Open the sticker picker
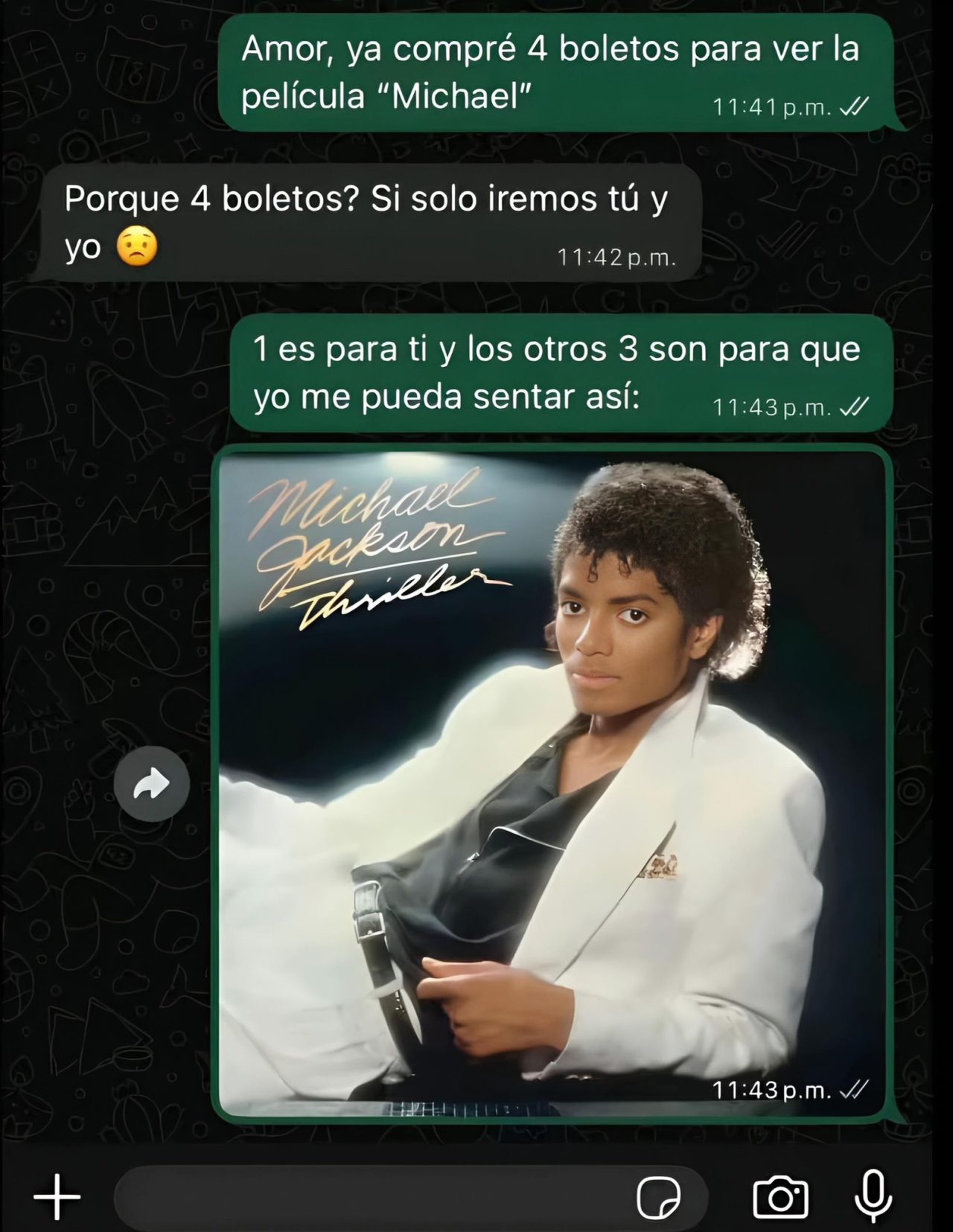Viewport: 953px width, 1232px height. click(x=658, y=1198)
